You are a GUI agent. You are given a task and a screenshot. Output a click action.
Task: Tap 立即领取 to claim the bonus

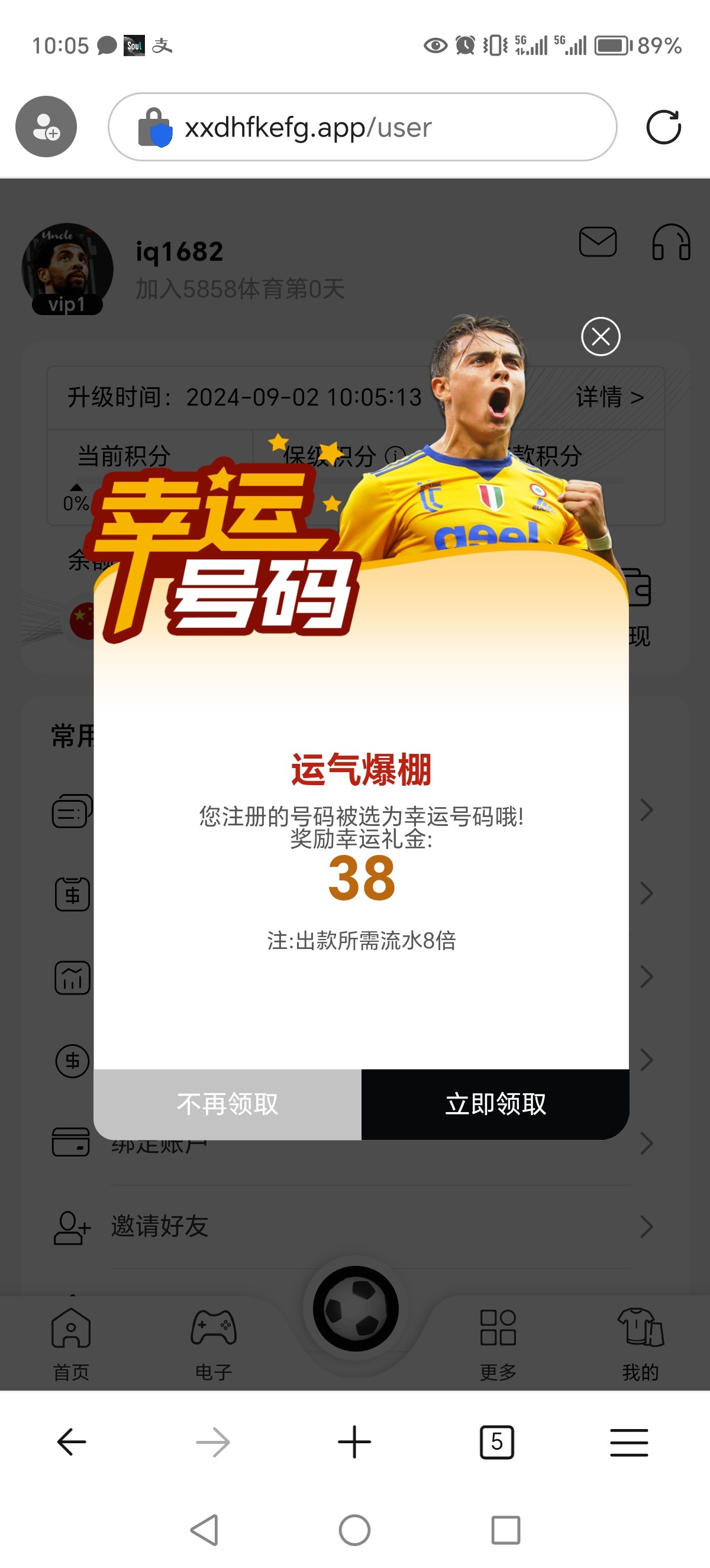tap(495, 1103)
